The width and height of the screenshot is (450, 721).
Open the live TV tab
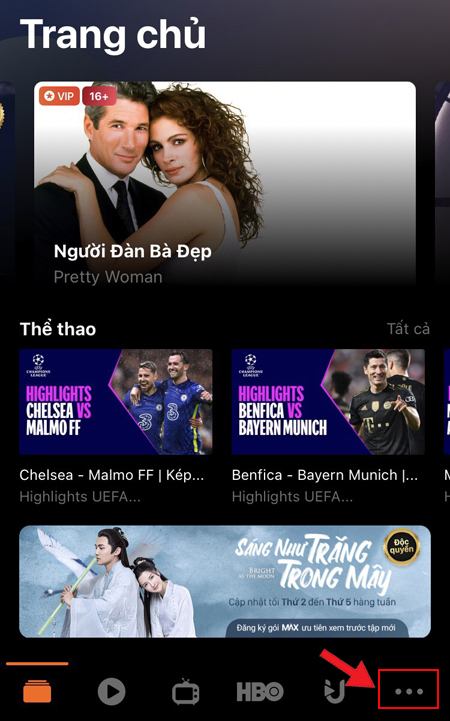[186, 691]
